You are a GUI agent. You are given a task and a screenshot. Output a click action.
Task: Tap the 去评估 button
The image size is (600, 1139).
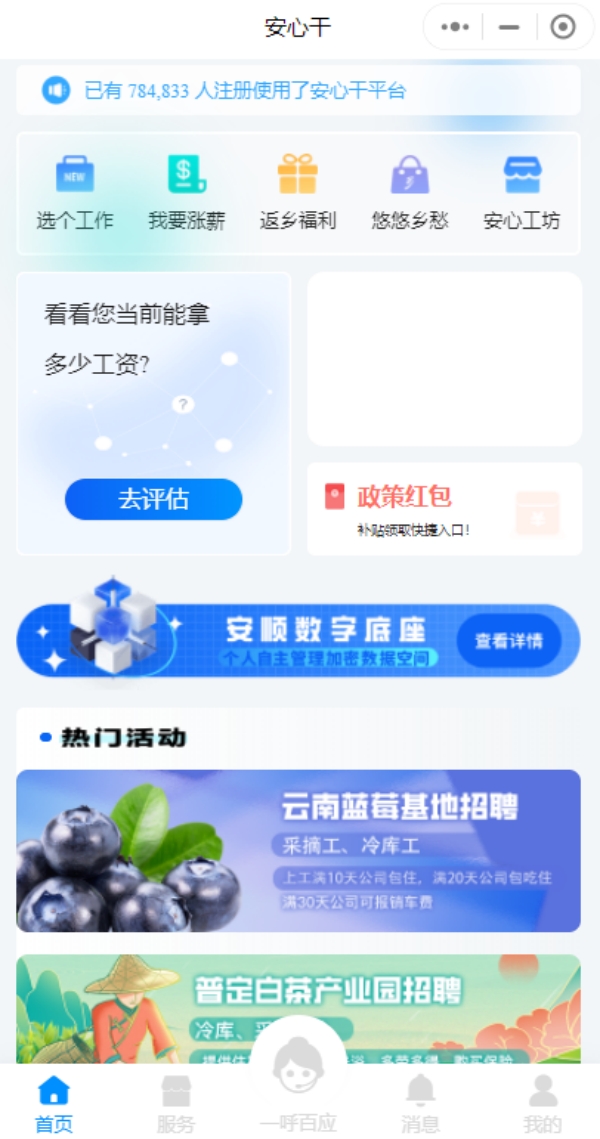[x=153, y=499]
